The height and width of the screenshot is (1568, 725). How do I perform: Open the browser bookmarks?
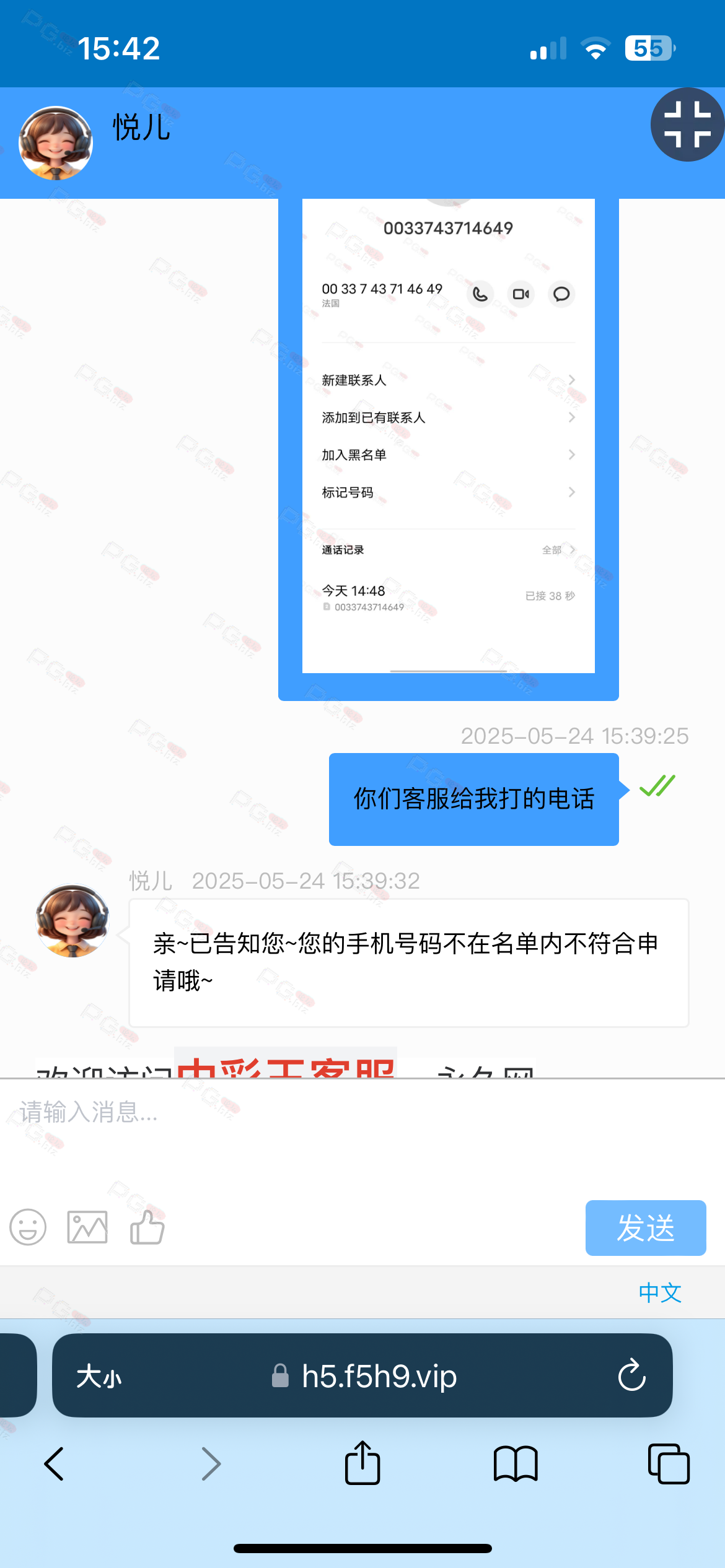pyautogui.click(x=516, y=1464)
